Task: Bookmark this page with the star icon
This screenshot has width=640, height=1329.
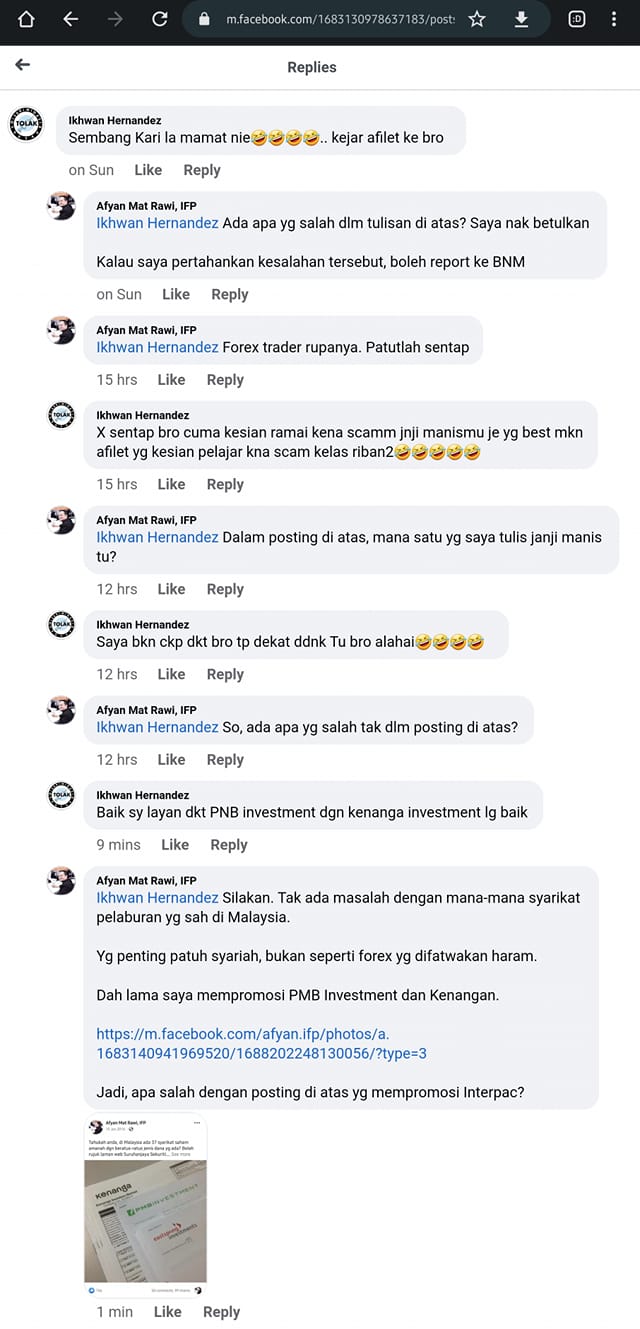Action: coord(477,19)
